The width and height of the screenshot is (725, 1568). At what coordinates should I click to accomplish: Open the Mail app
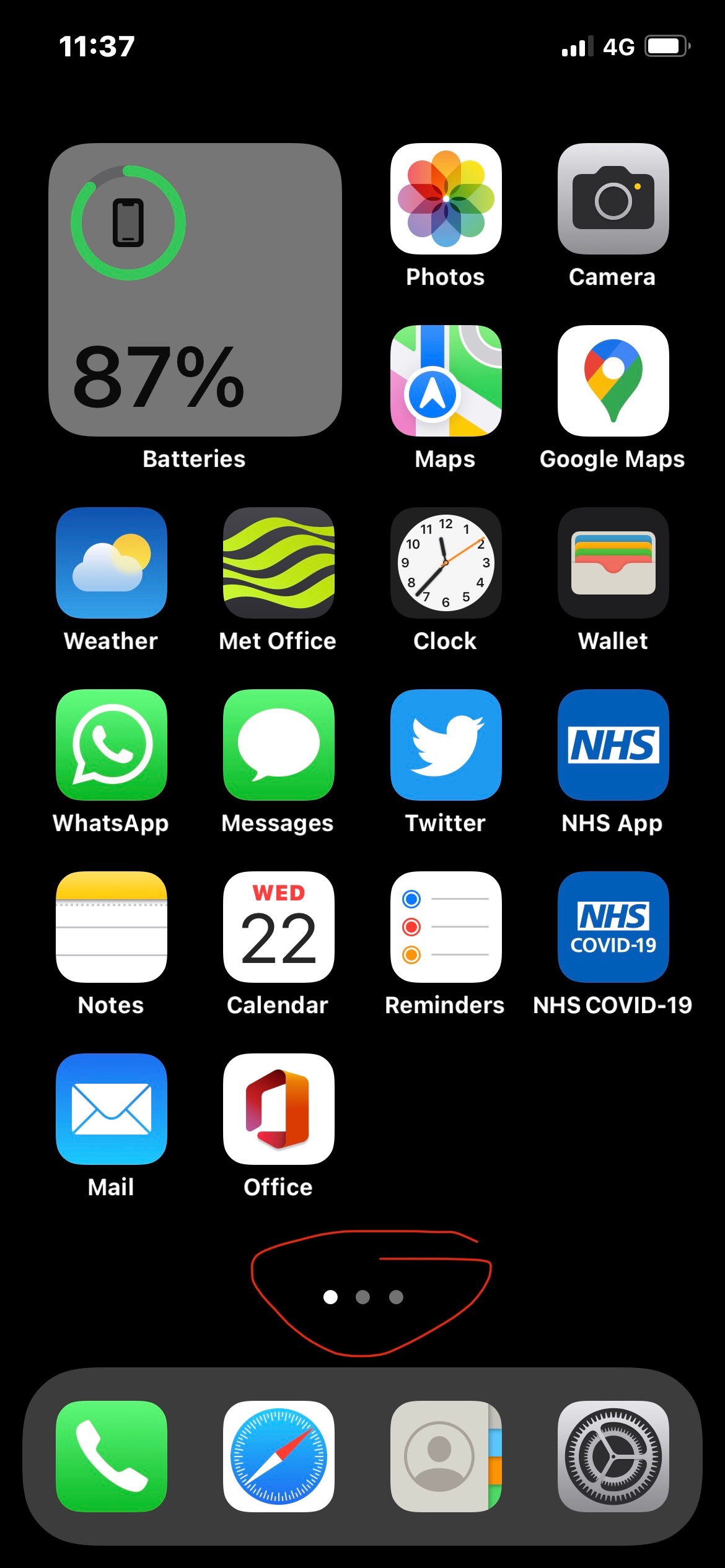click(x=112, y=1109)
